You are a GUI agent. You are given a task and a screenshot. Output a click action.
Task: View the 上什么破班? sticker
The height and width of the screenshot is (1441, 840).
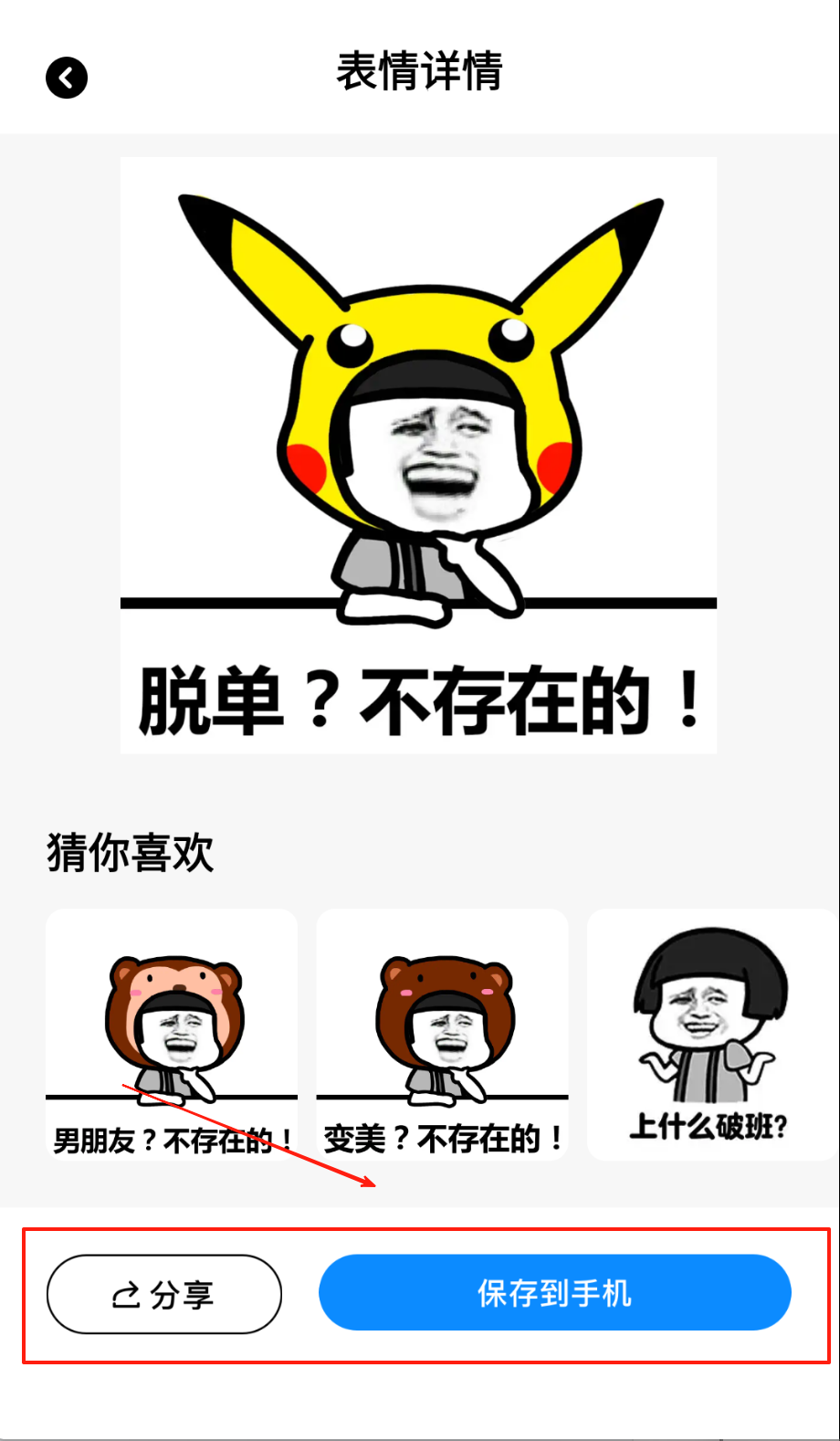point(709,1035)
